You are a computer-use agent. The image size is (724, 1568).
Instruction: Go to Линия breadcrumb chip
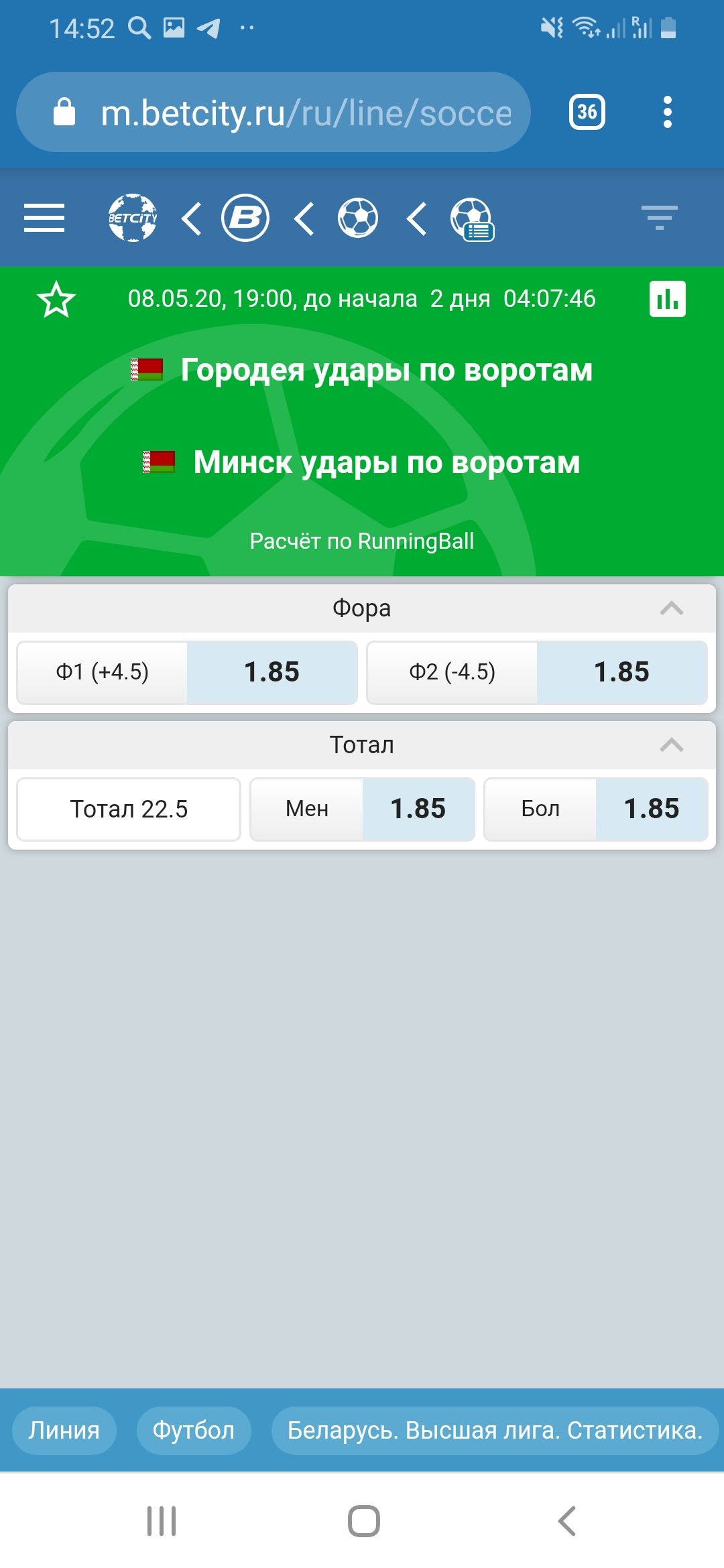click(64, 1431)
